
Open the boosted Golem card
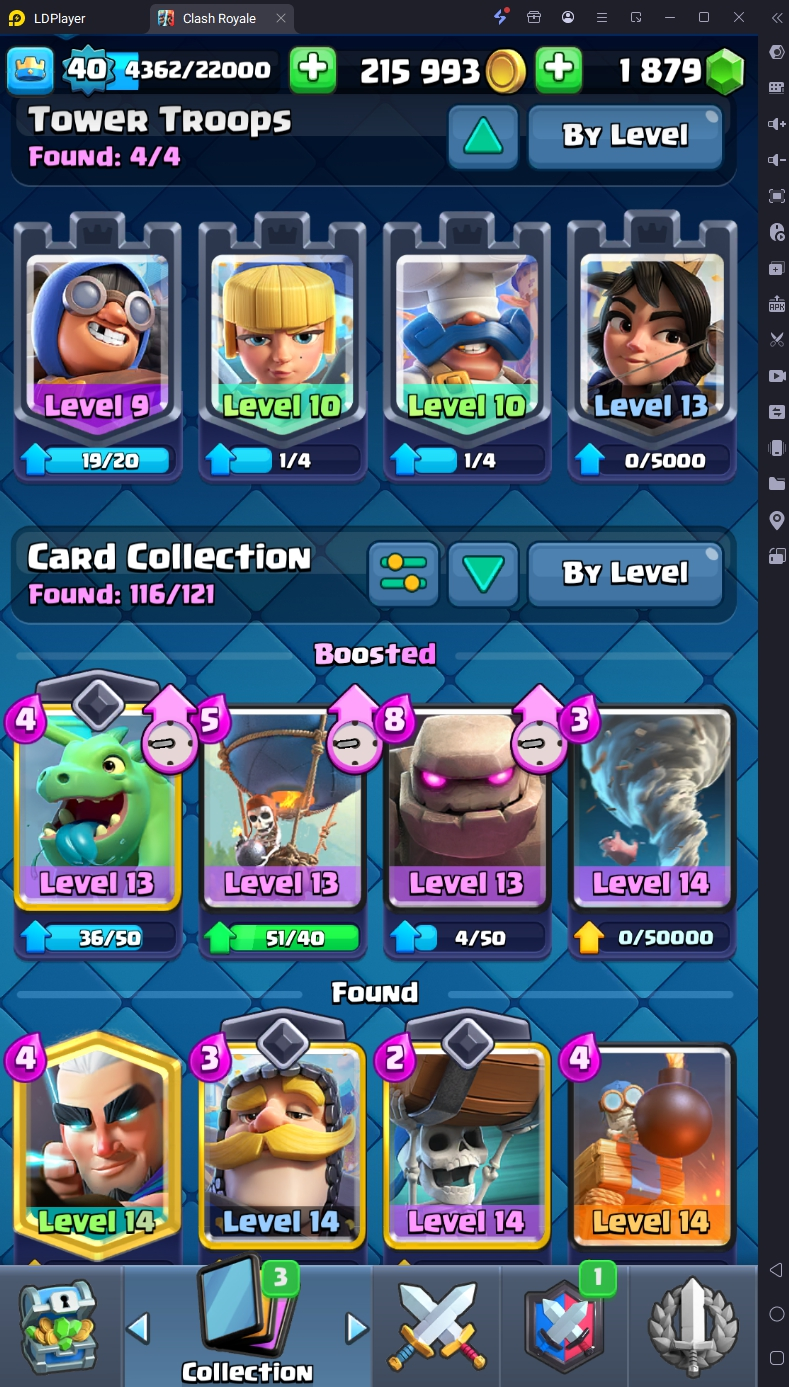pos(466,810)
